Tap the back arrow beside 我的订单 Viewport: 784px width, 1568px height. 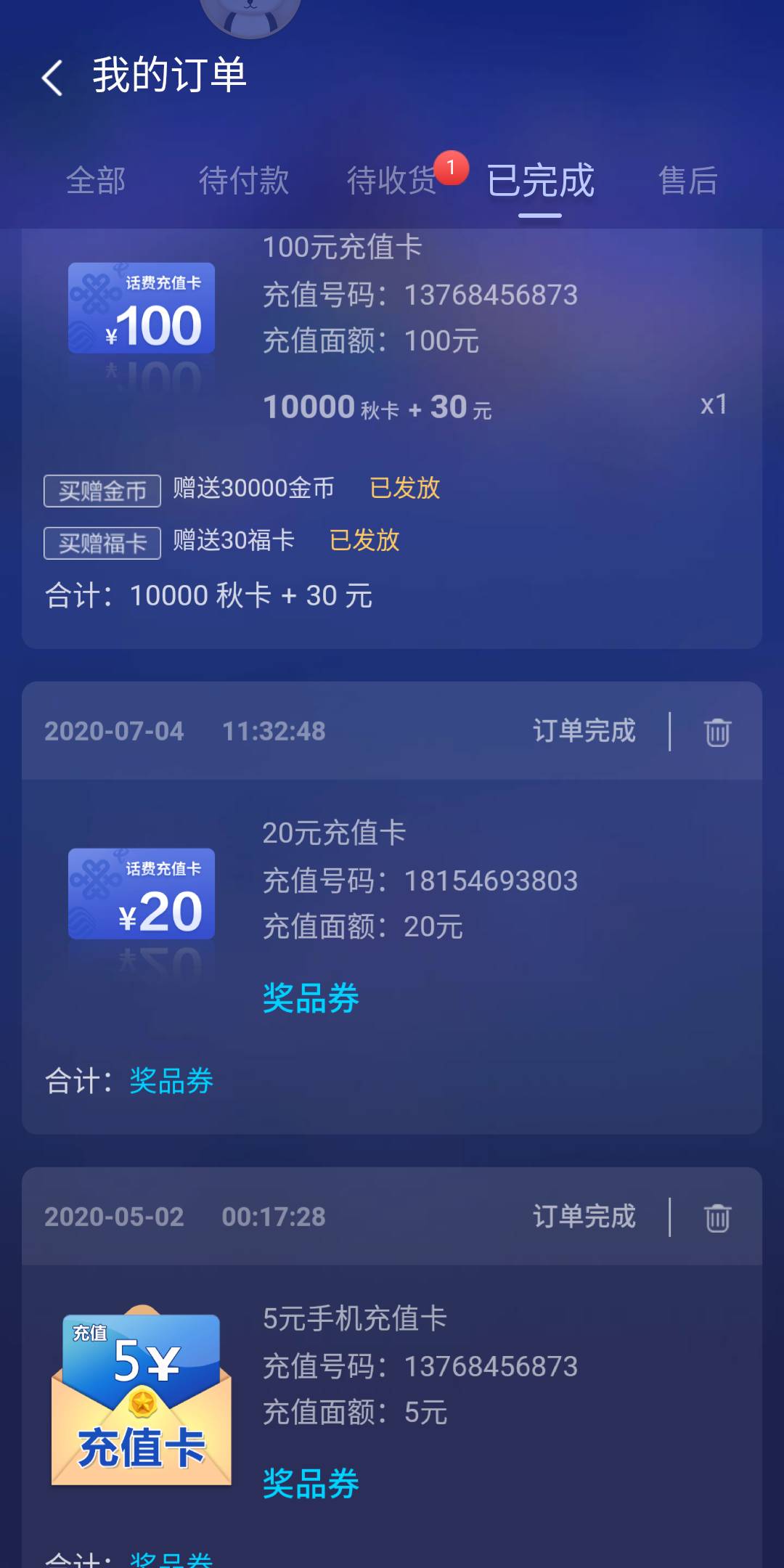click(x=52, y=77)
